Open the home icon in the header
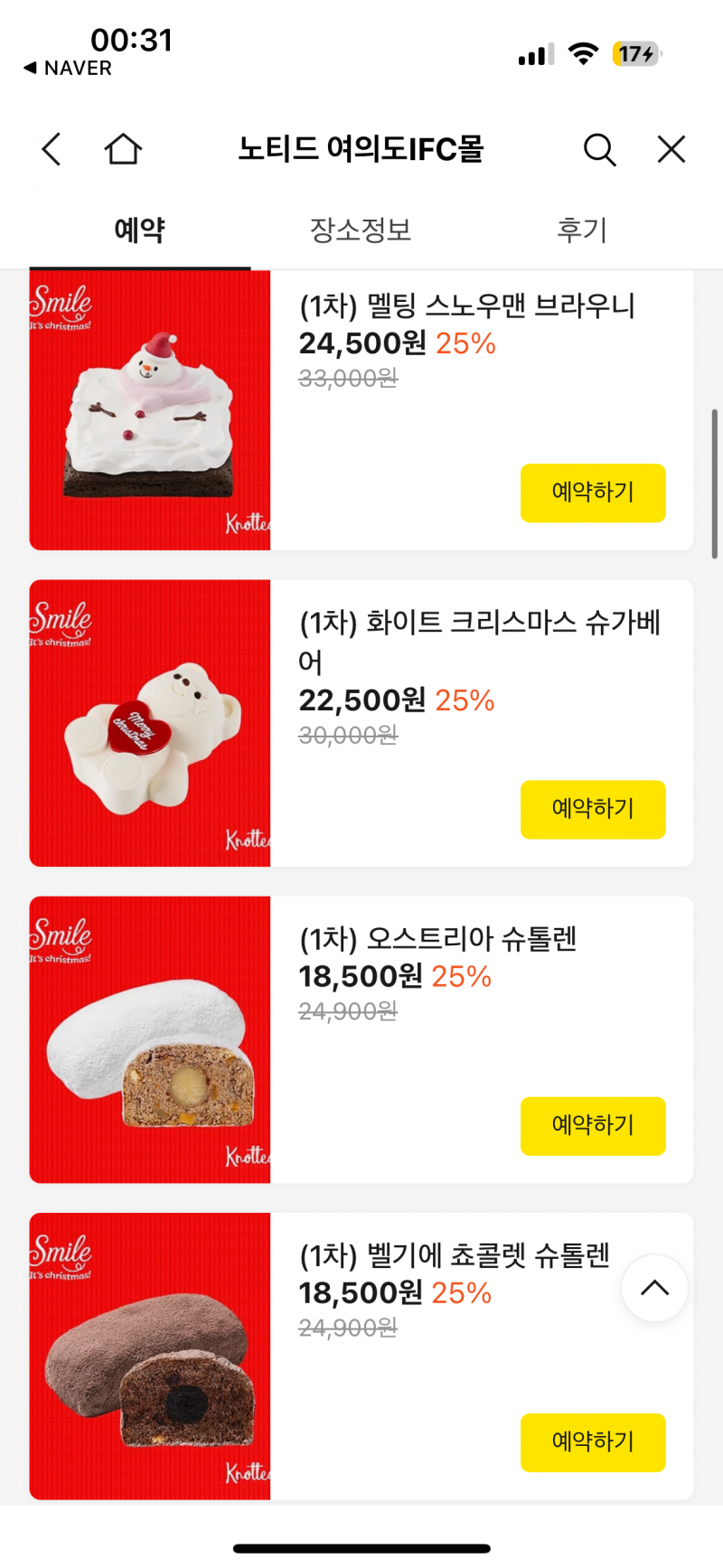This screenshot has width=723, height=1568. tap(123, 149)
